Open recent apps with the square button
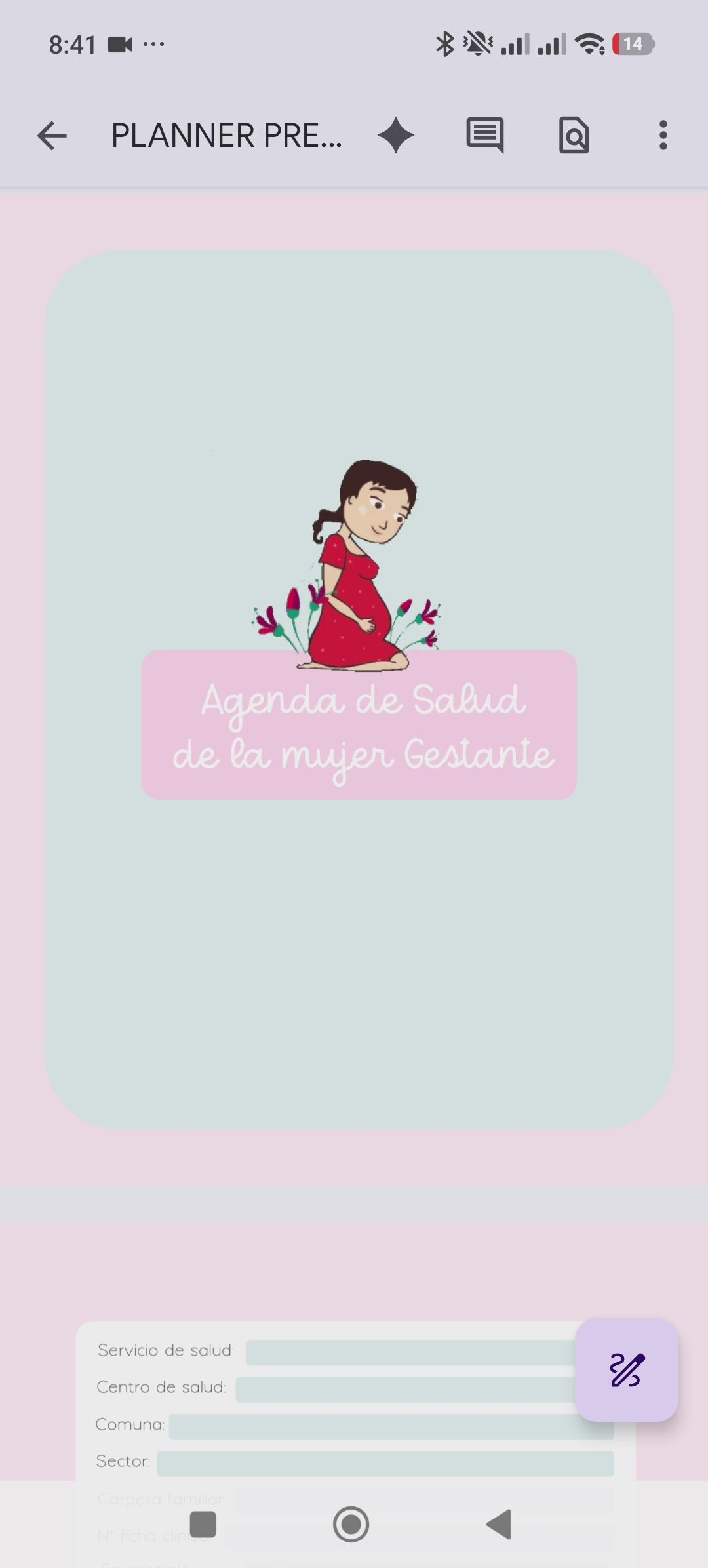 203,1524
